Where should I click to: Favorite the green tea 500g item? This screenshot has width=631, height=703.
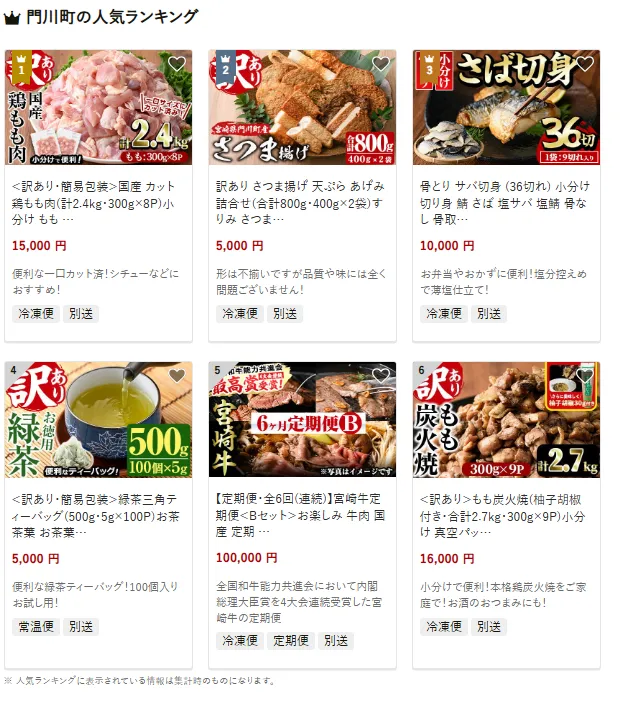(177, 376)
